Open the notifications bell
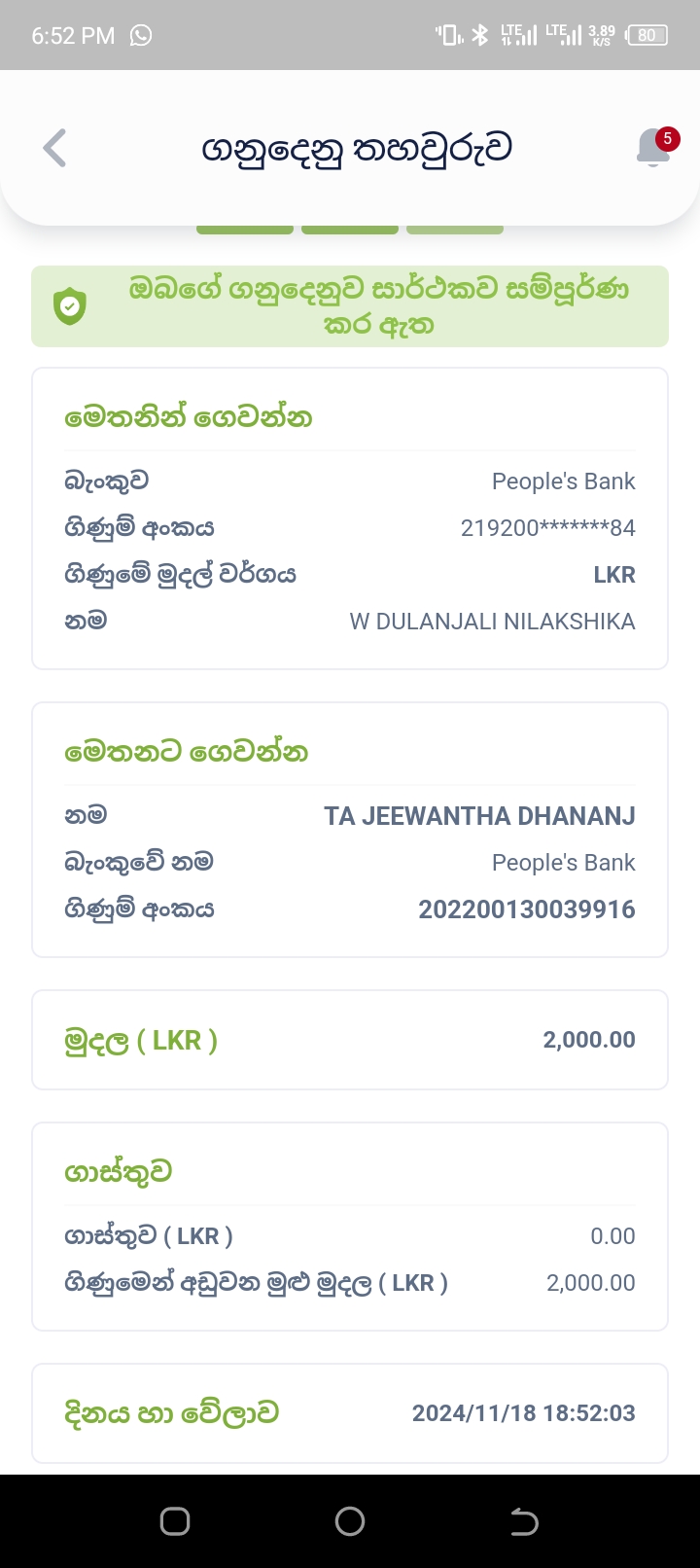700x1568 pixels. click(x=654, y=149)
